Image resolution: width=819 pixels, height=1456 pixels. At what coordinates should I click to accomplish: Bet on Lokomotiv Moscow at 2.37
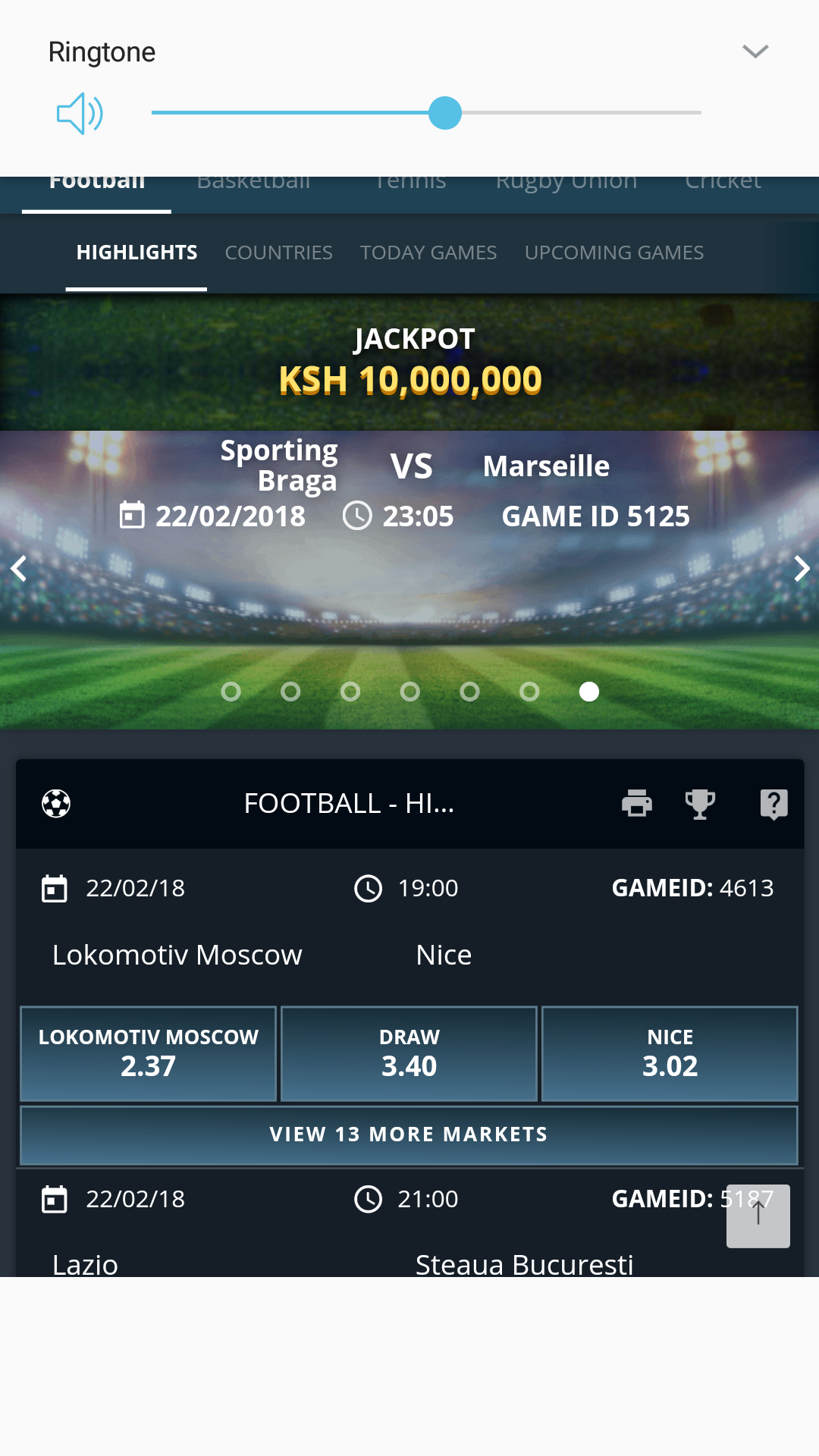pos(148,1053)
